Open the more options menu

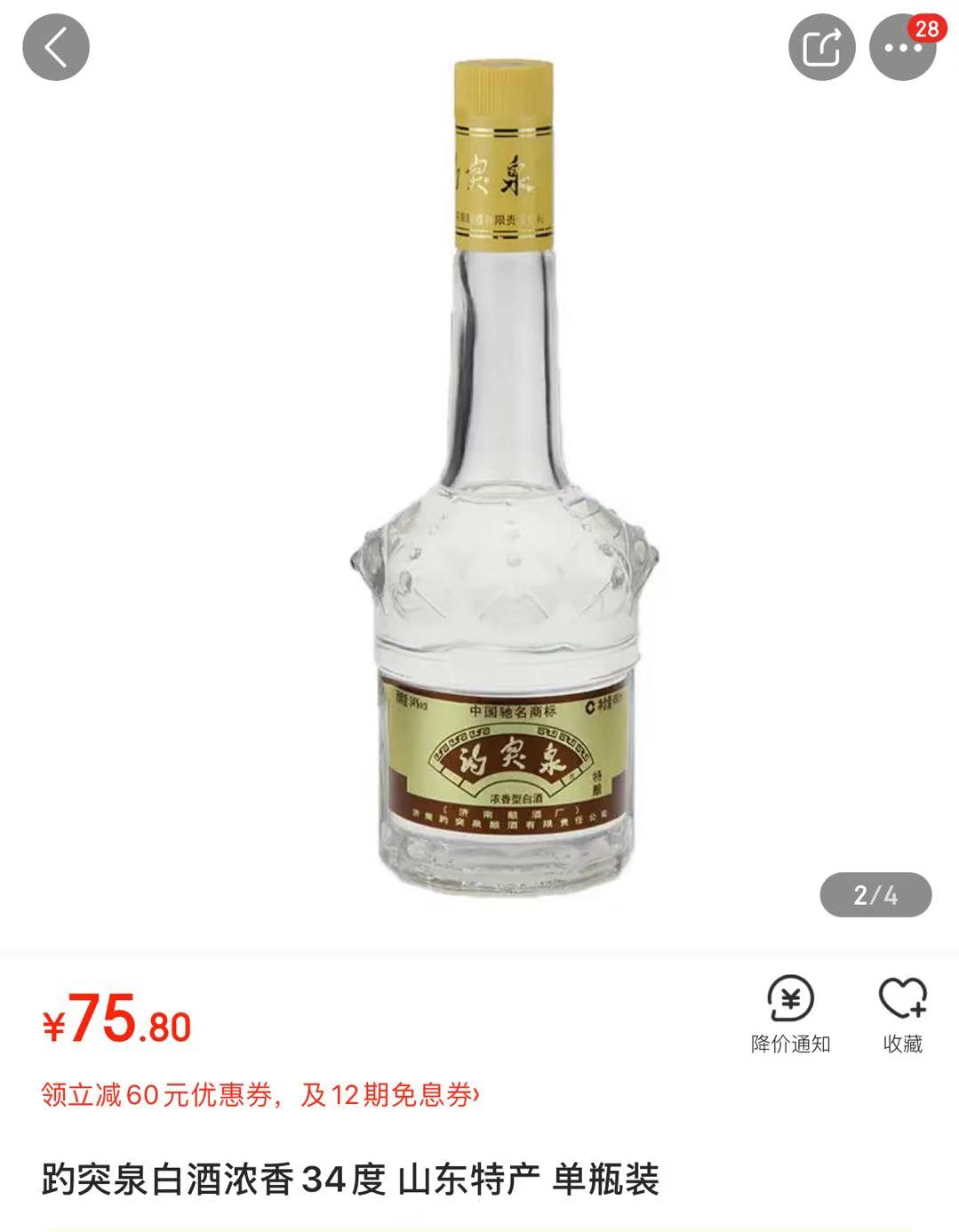point(902,47)
